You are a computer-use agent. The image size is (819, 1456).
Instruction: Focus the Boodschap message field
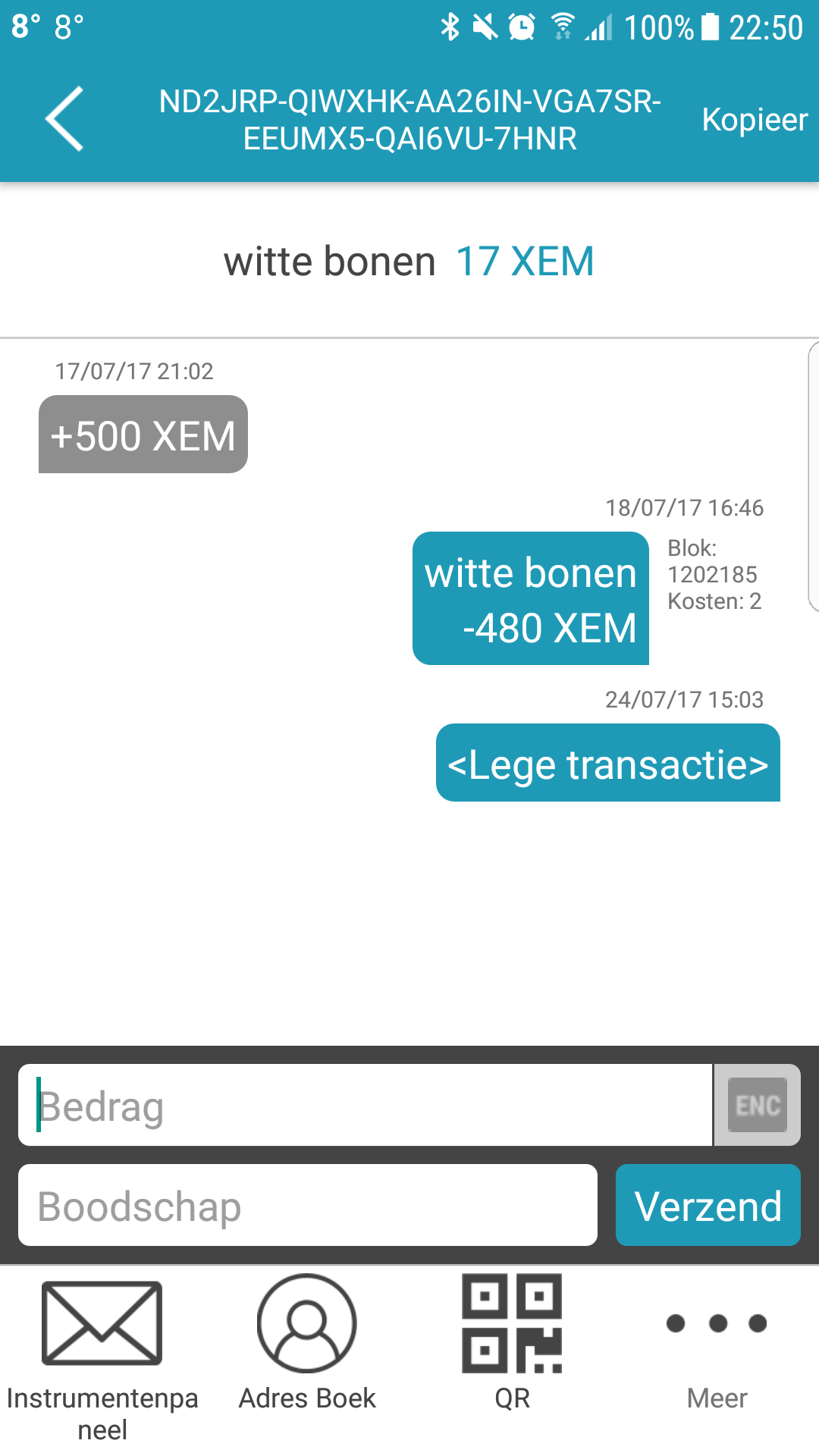tap(308, 1205)
